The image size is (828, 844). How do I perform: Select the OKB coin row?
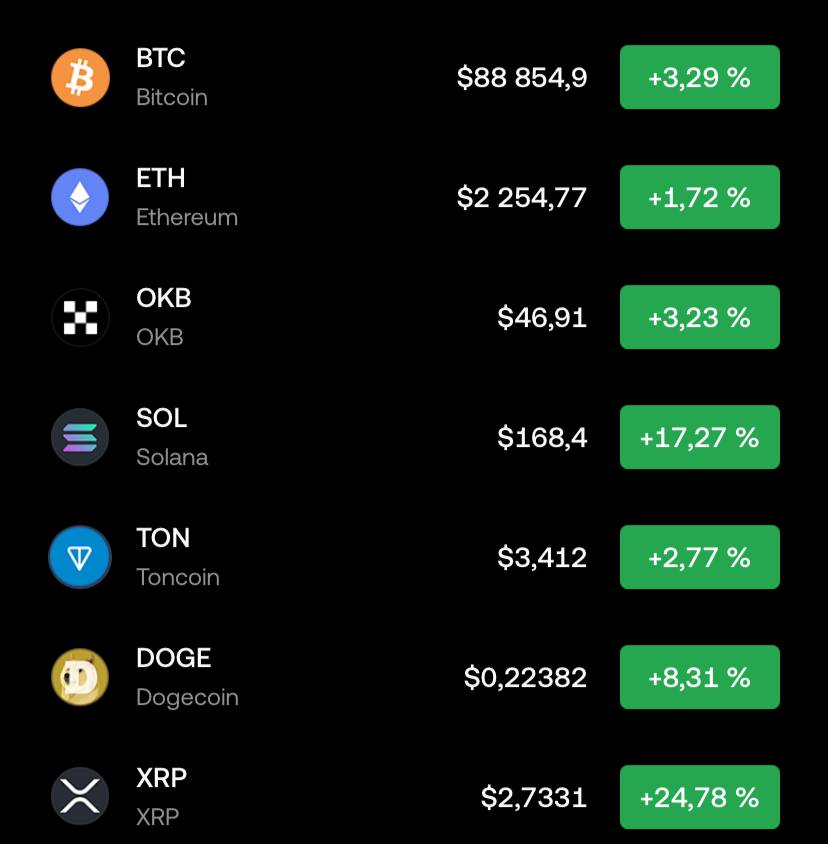point(300,317)
